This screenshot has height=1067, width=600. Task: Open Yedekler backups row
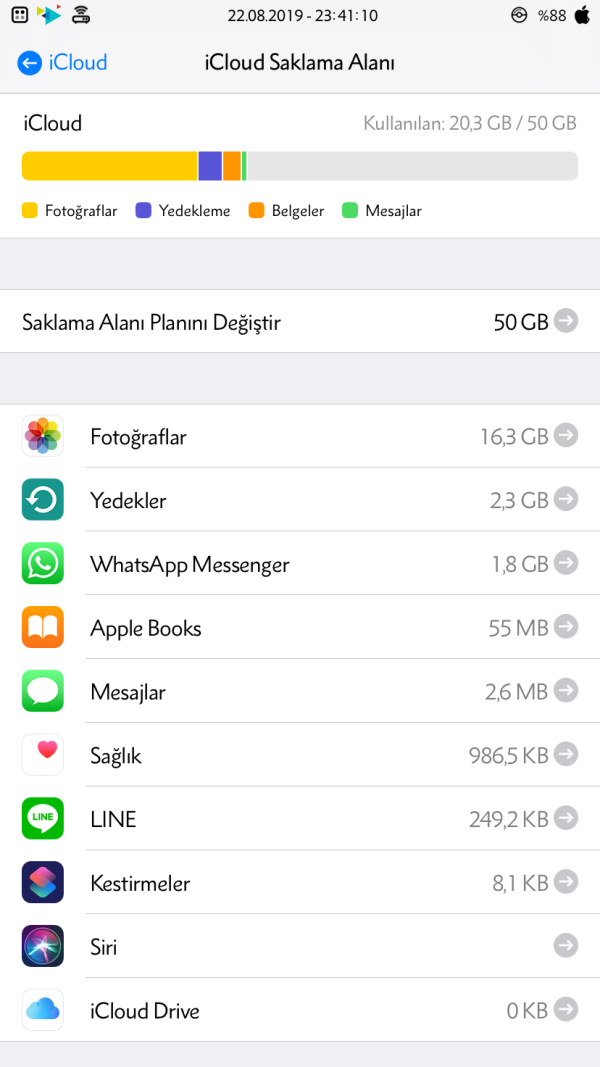tap(300, 500)
